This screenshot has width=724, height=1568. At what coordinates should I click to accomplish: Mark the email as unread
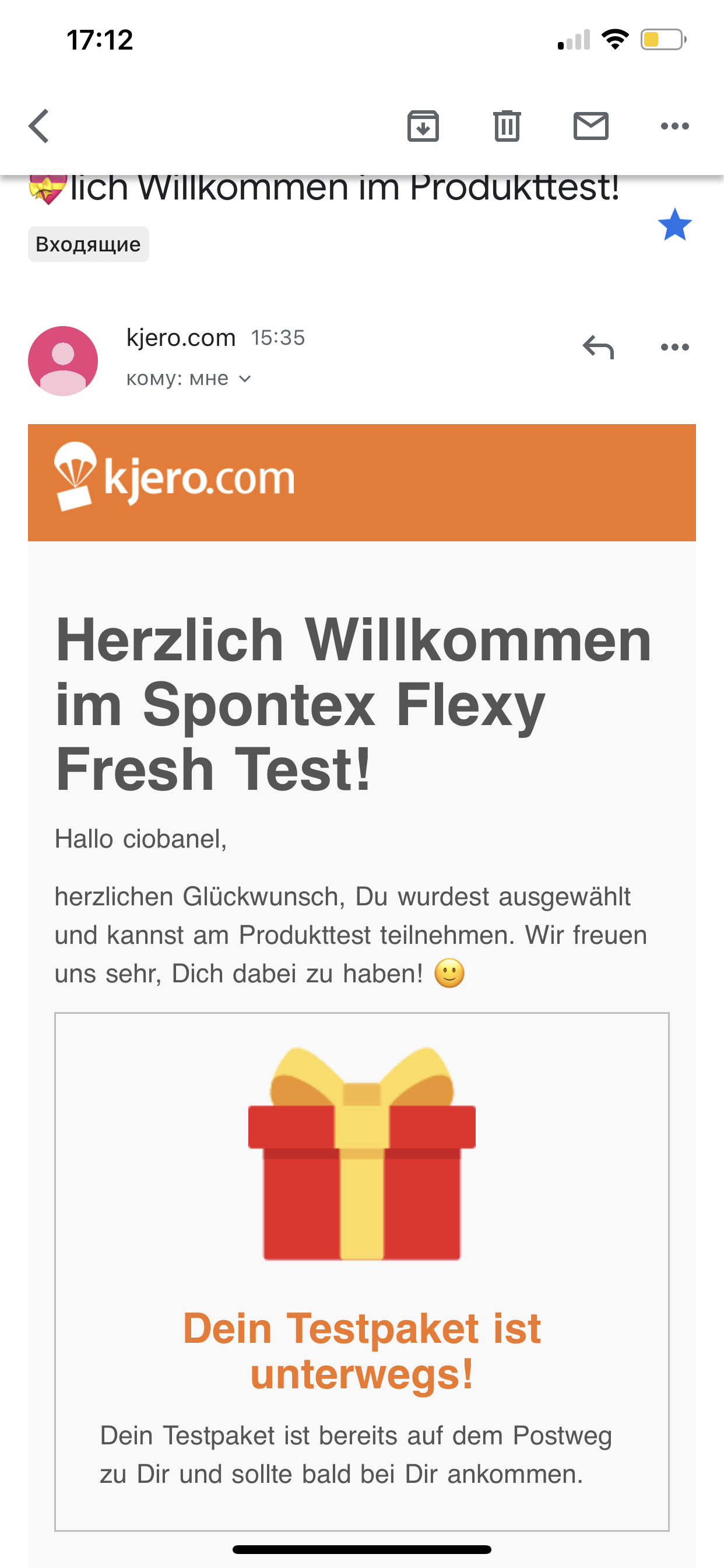[x=591, y=126]
